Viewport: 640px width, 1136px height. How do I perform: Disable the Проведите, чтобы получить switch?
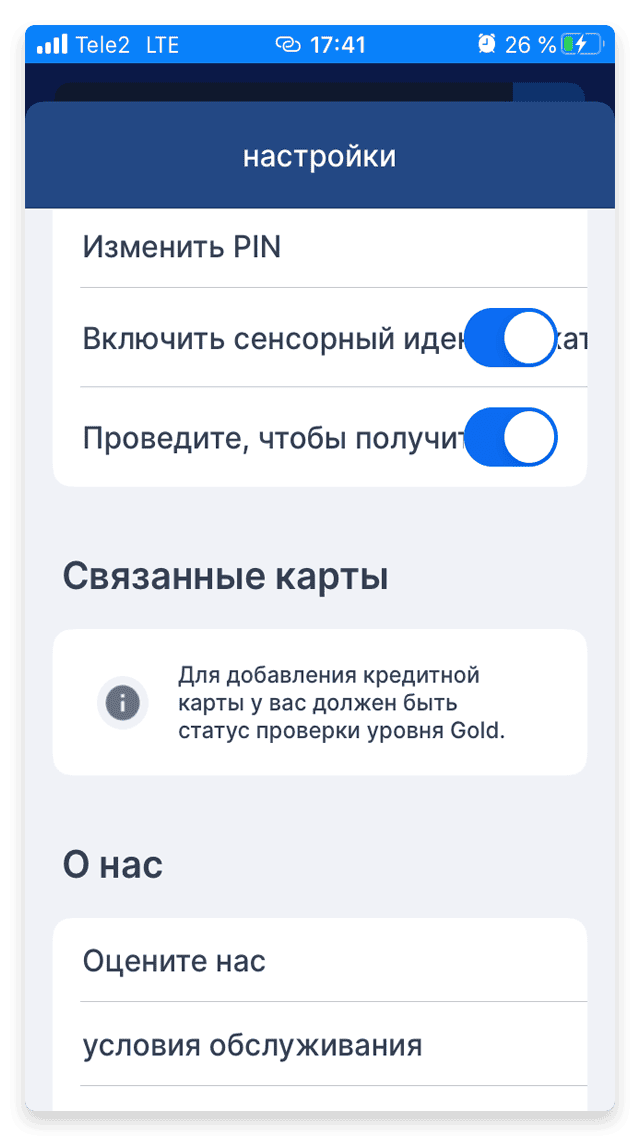[x=510, y=438]
